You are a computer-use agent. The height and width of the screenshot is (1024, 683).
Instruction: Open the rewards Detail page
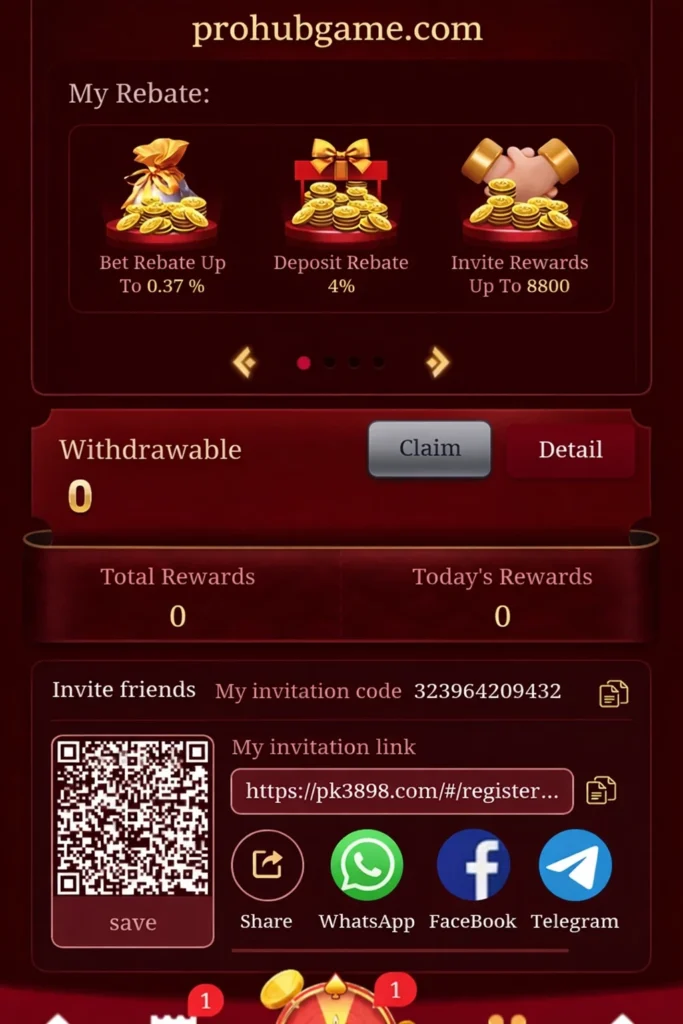point(570,450)
